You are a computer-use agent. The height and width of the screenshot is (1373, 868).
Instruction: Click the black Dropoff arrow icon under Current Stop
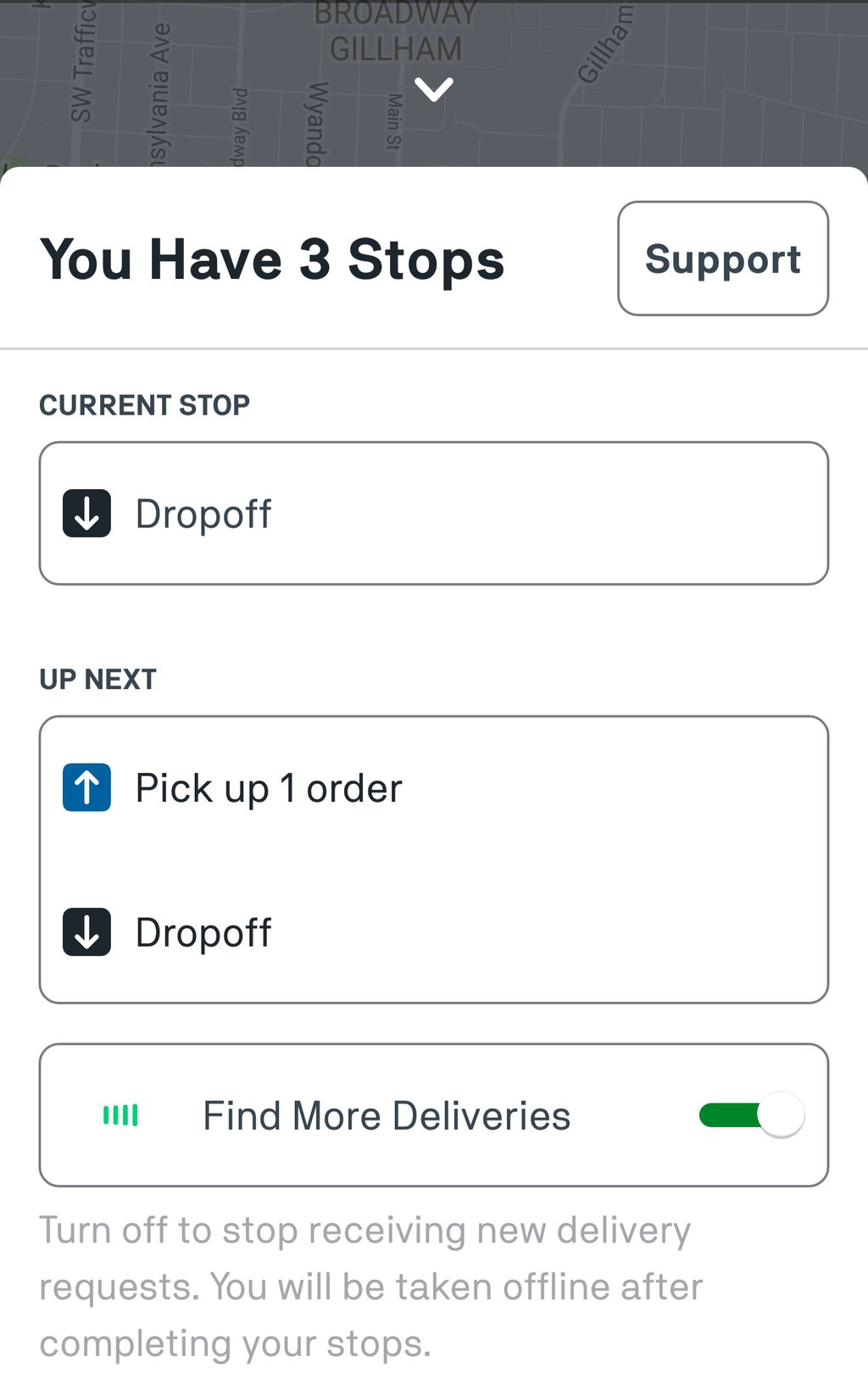point(86,512)
